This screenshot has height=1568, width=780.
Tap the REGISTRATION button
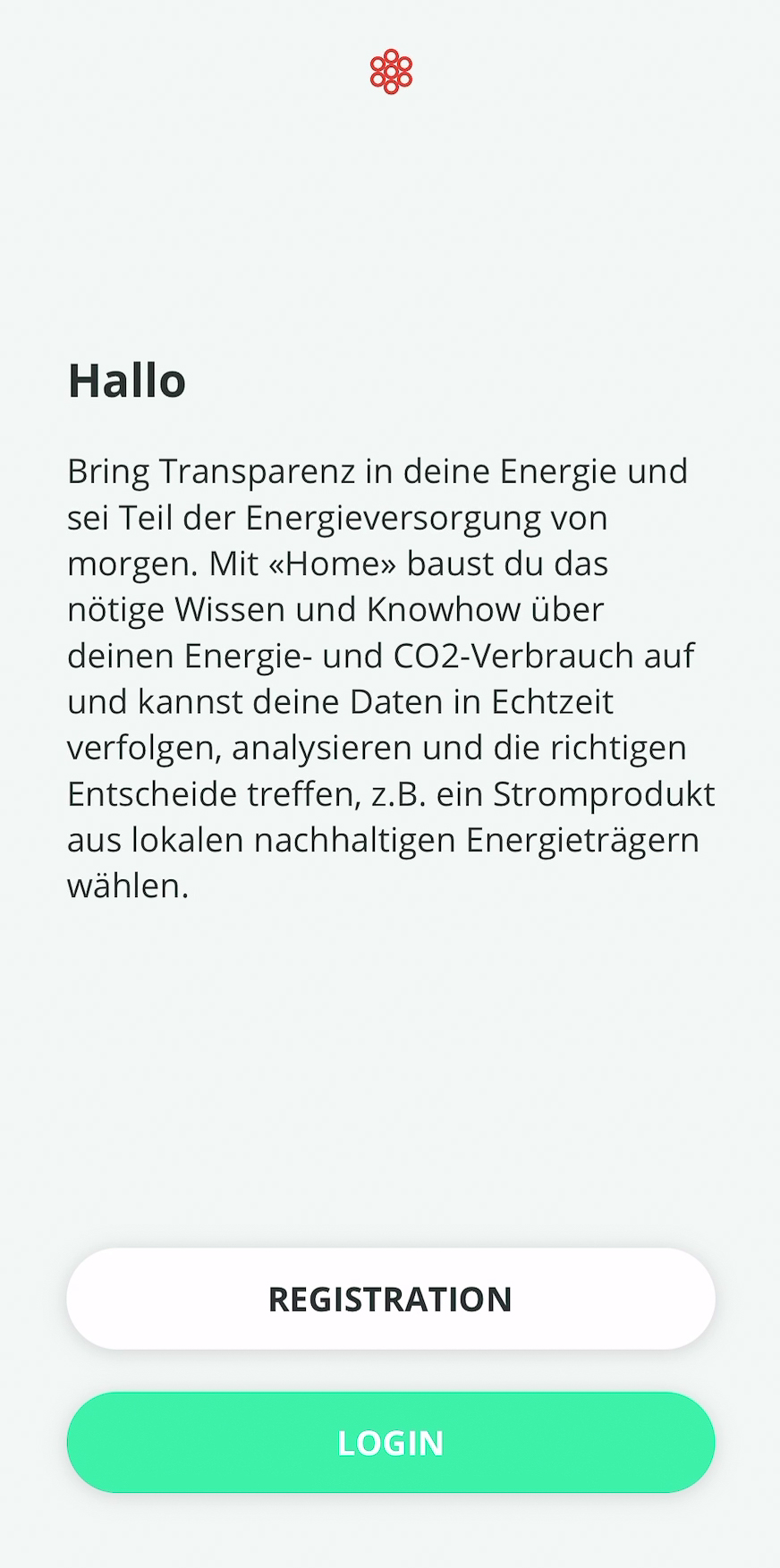[390, 1298]
